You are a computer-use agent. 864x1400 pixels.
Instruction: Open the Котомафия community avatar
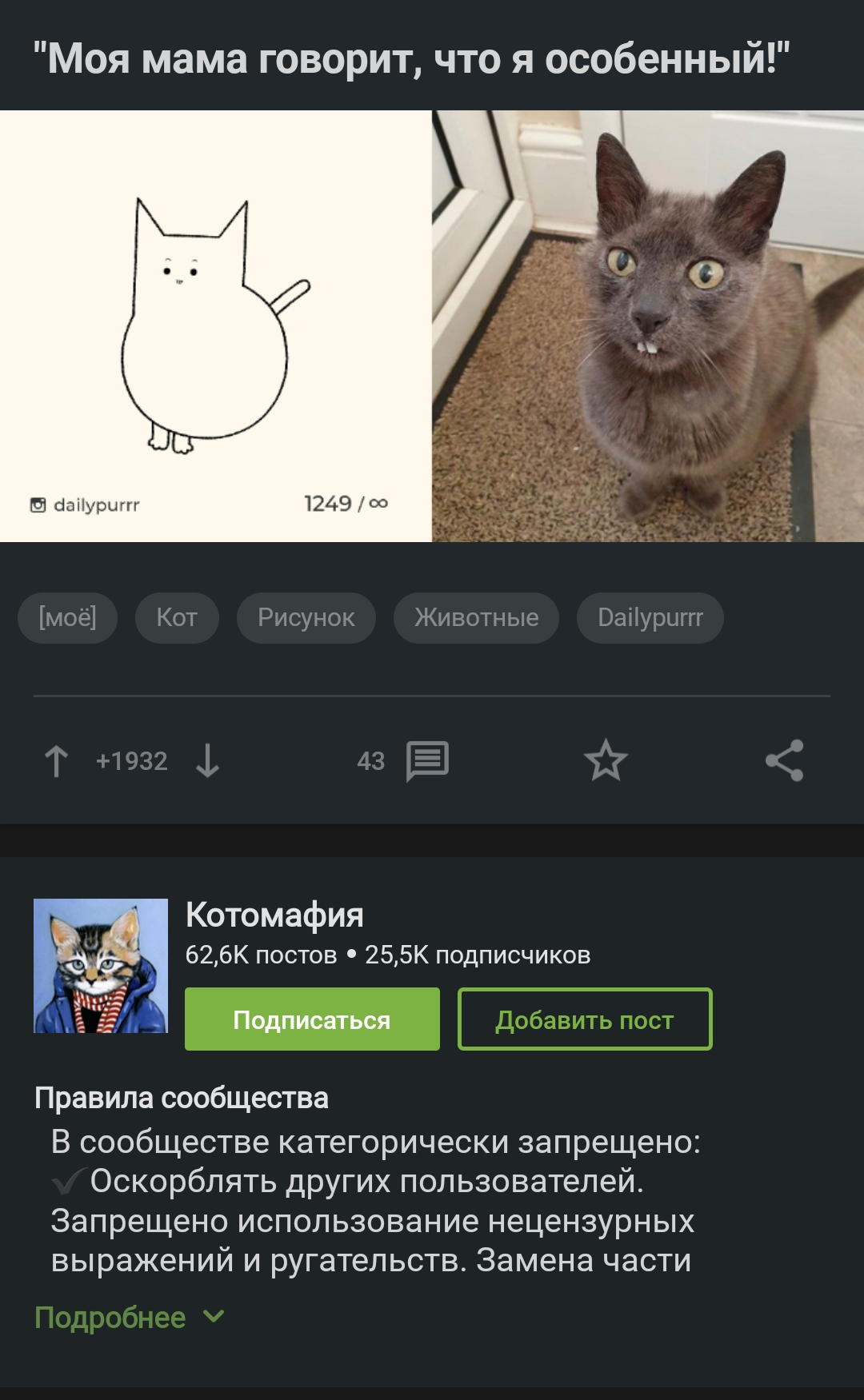tap(101, 966)
